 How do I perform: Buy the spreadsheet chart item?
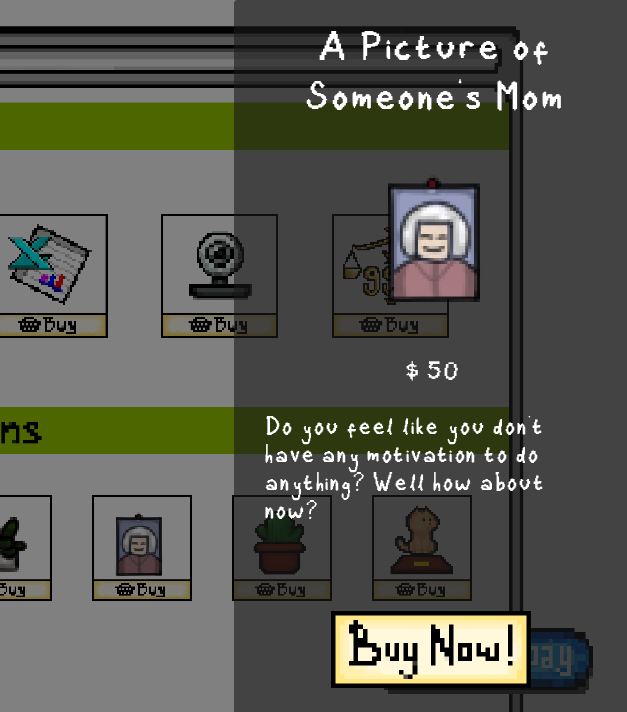click(50, 325)
